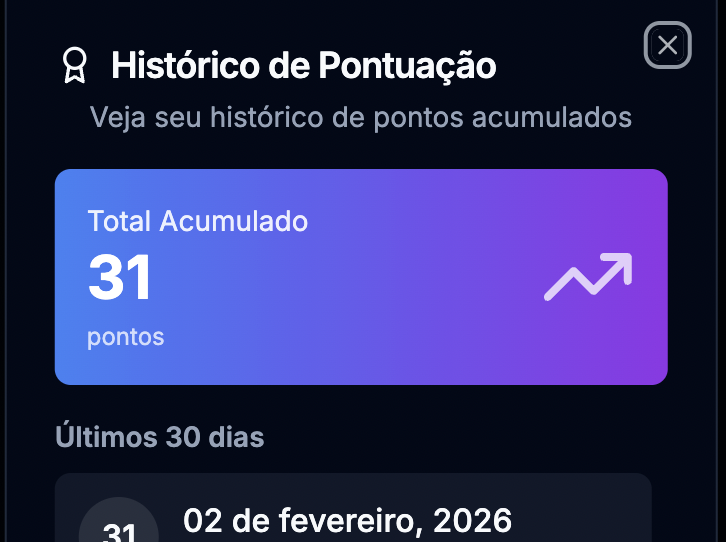Image resolution: width=726 pixels, height=542 pixels.
Task: Close the Histórico de Pontuação dialog
Action: coord(667,45)
